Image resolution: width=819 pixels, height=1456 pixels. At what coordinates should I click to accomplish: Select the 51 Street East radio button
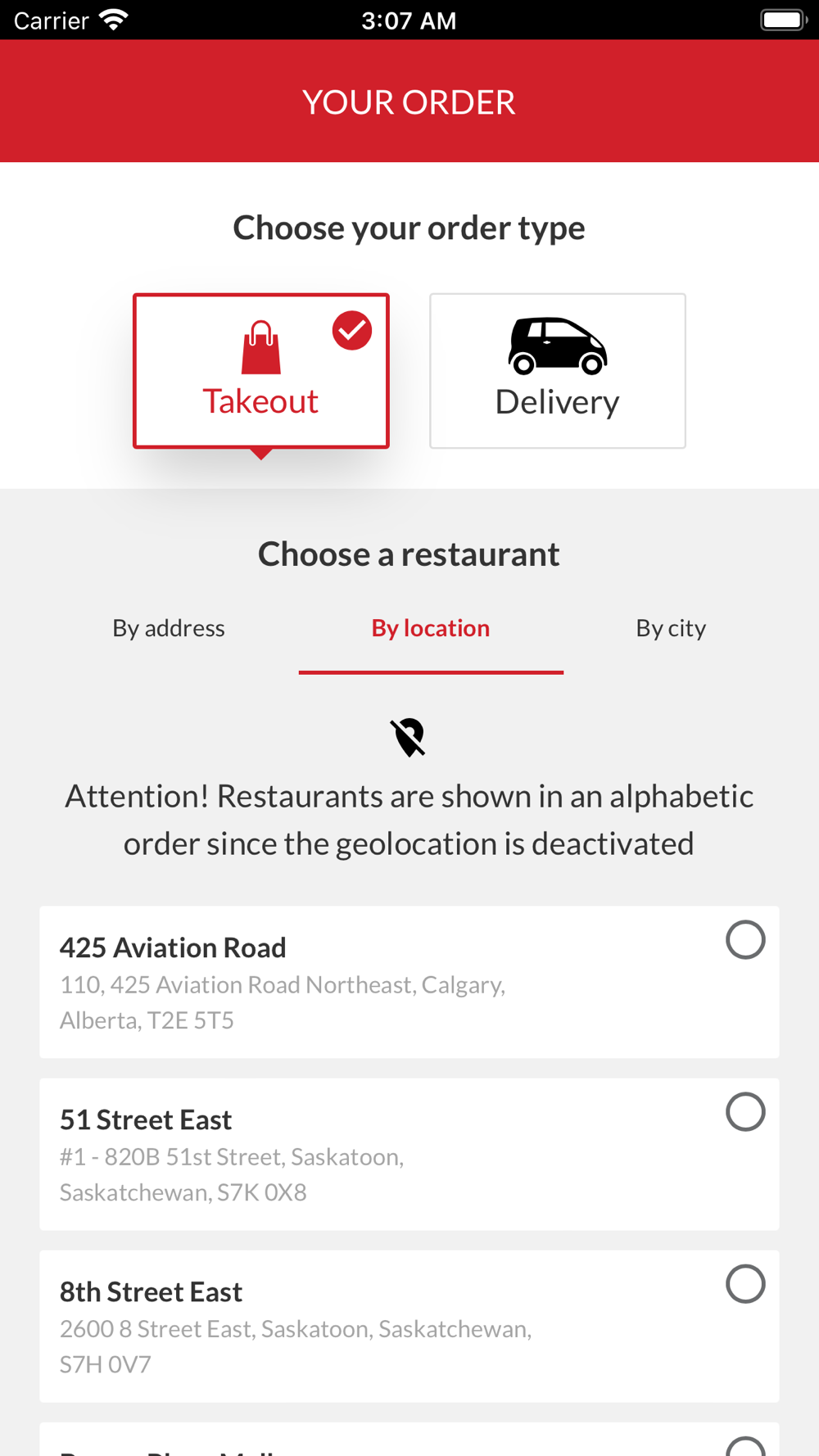(x=745, y=1112)
